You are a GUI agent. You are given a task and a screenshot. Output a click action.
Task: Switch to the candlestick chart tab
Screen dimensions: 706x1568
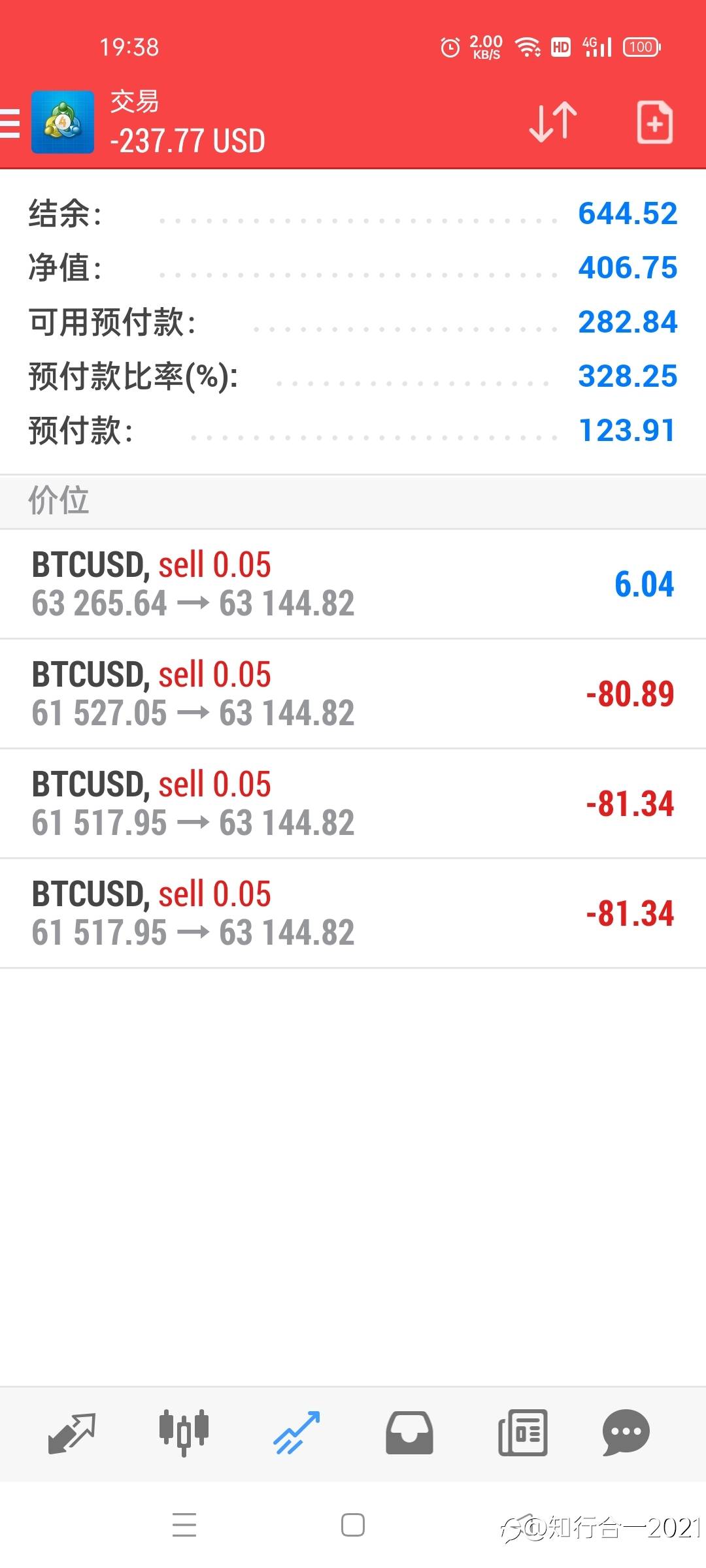(184, 1433)
